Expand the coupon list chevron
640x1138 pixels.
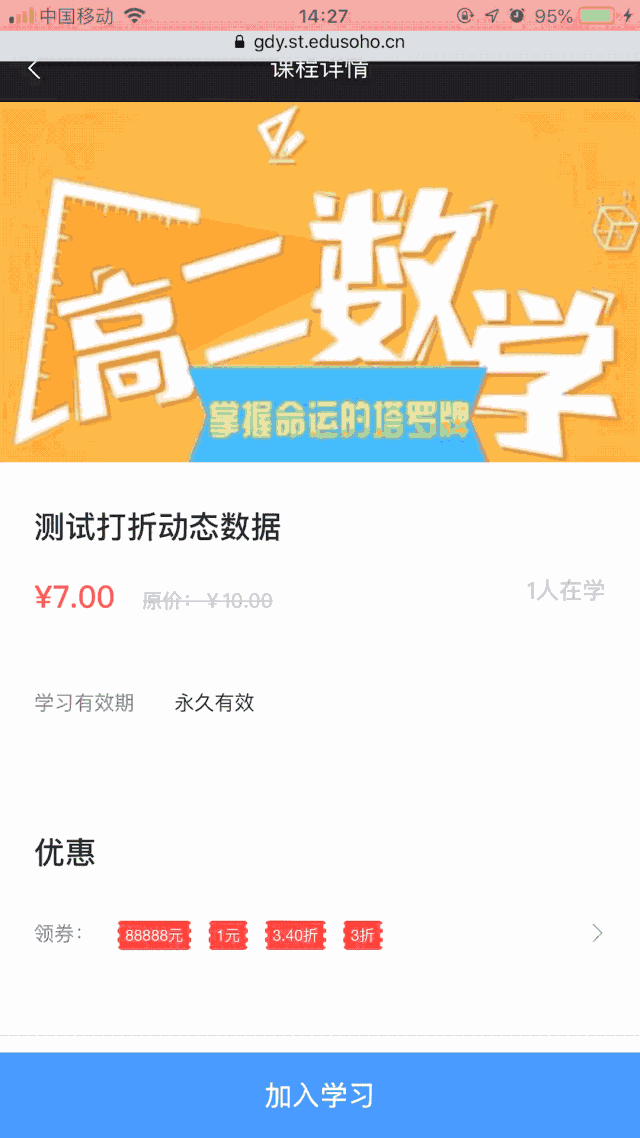pos(597,933)
